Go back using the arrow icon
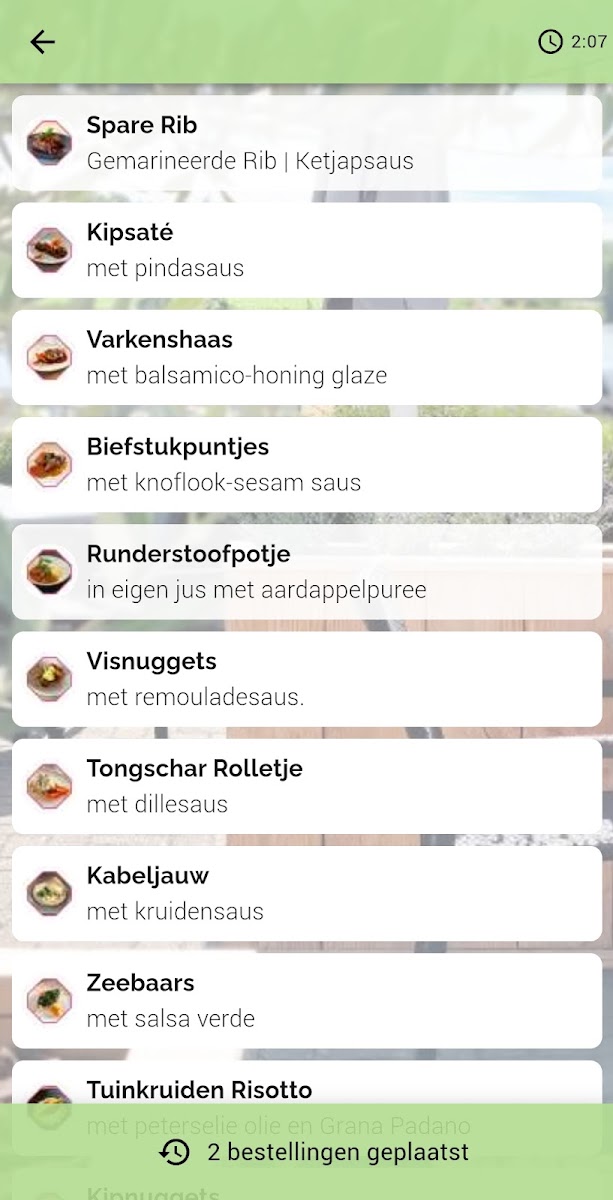The height and width of the screenshot is (1200, 613). click(42, 42)
